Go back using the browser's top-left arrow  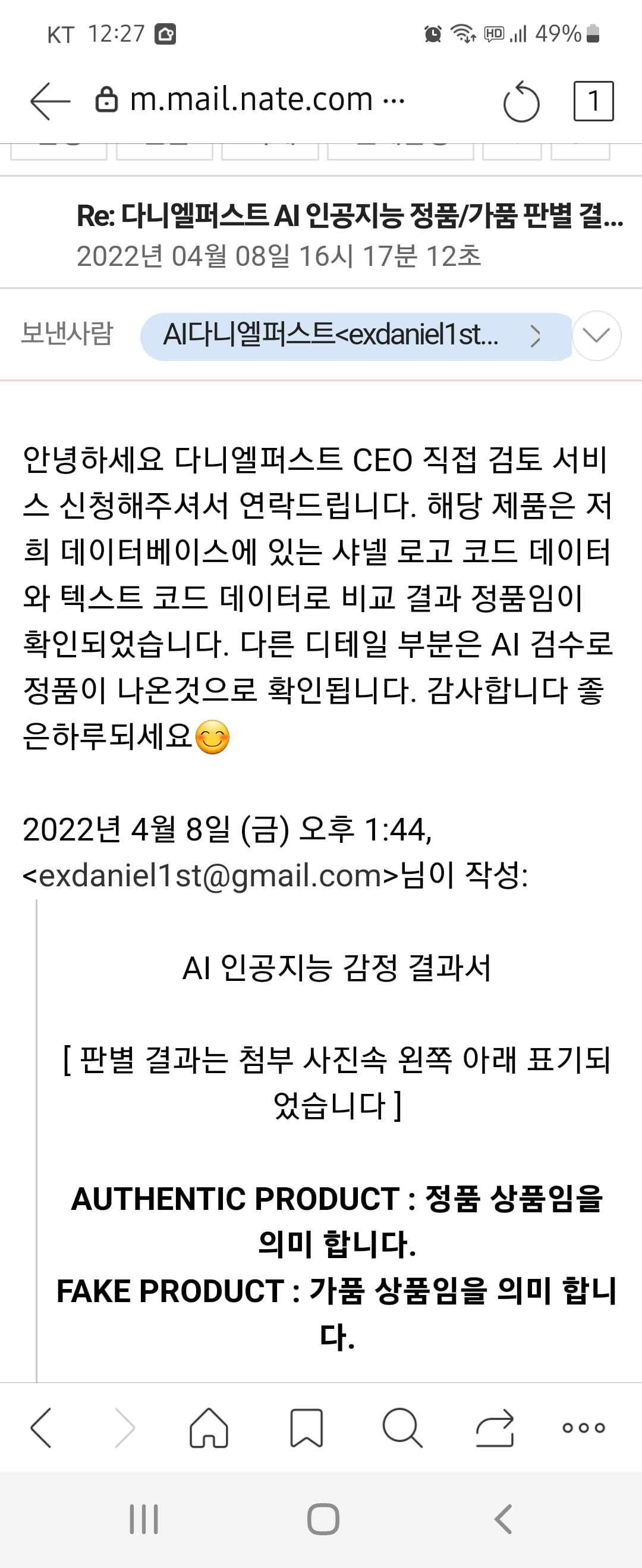(x=50, y=101)
